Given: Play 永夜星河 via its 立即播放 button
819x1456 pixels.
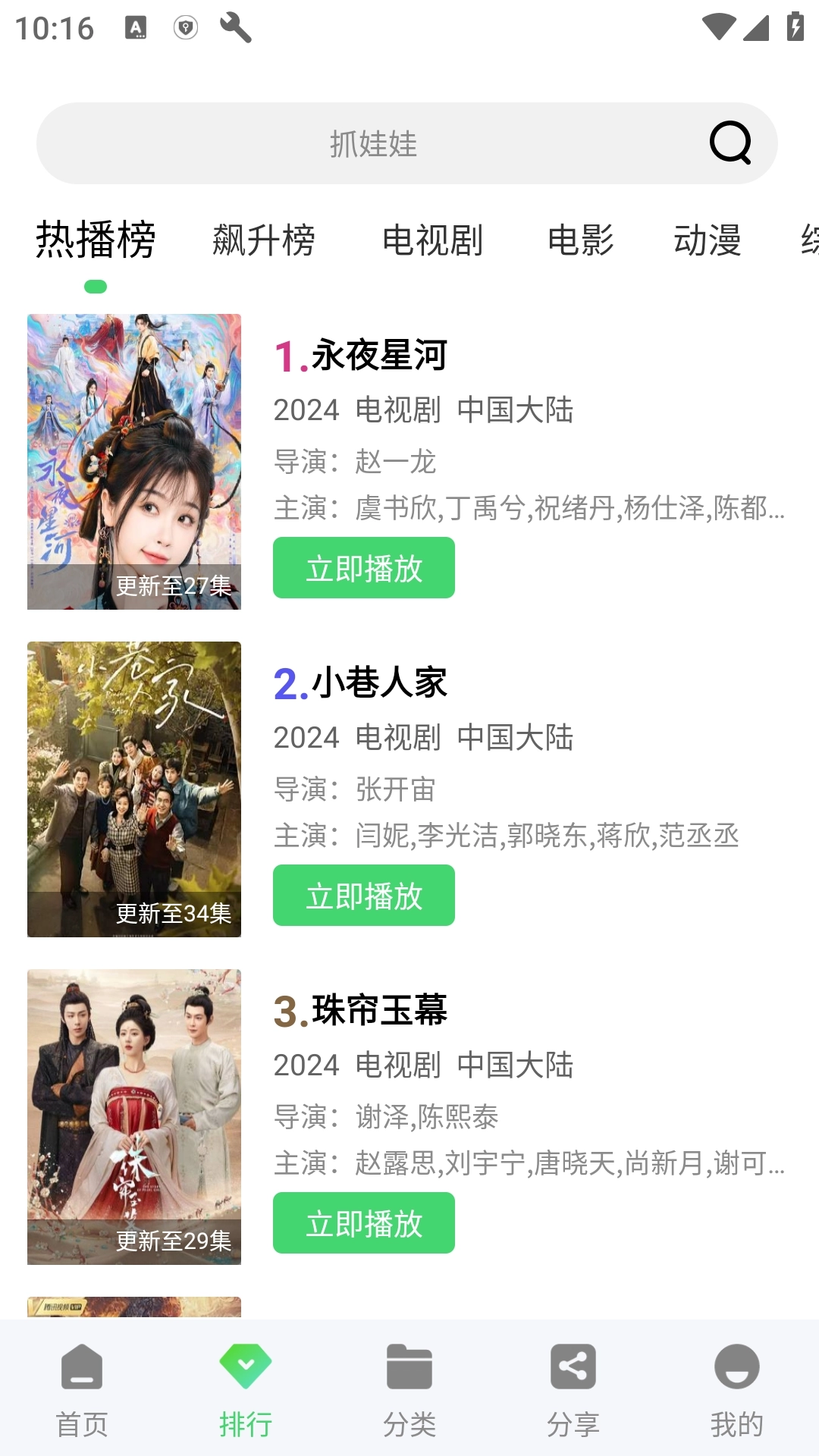Looking at the screenshot, I should tap(363, 567).
